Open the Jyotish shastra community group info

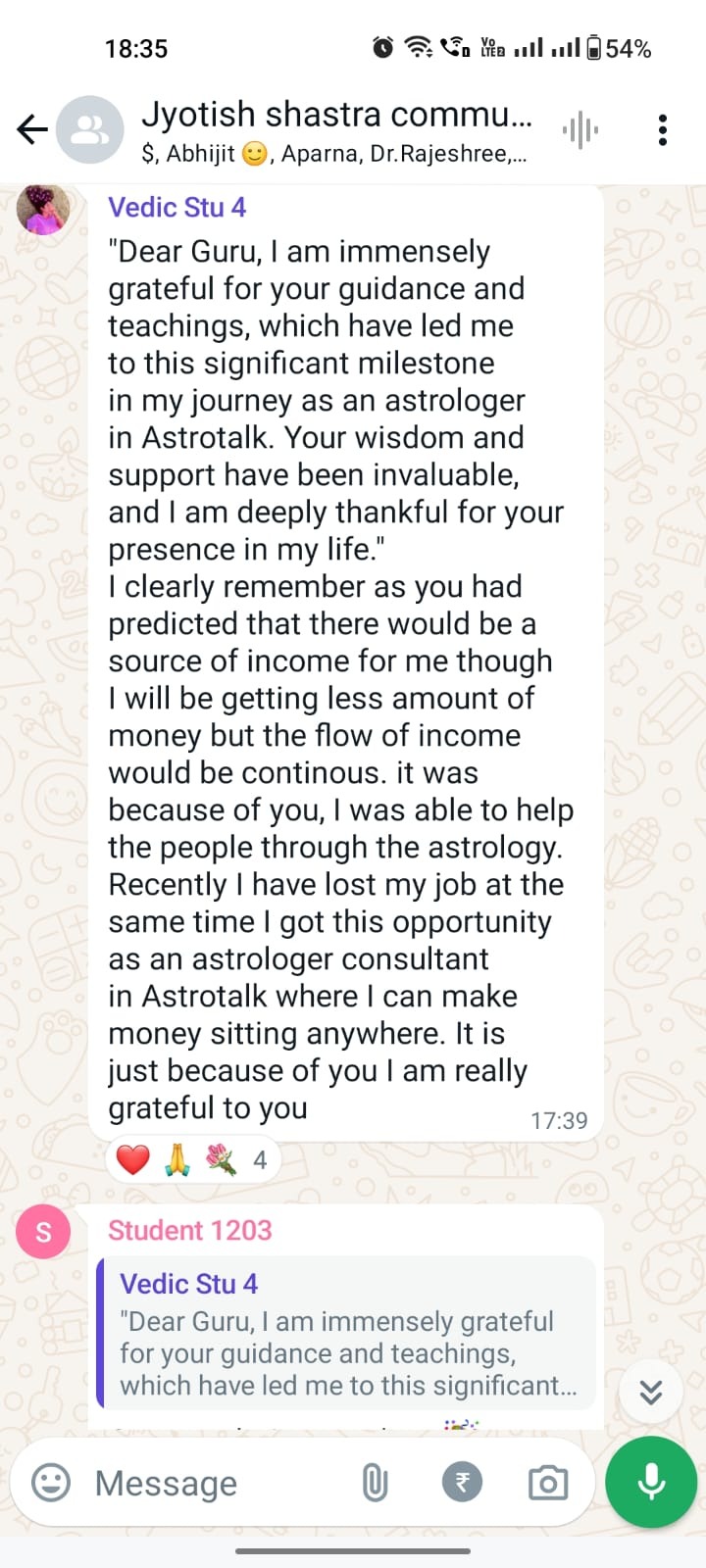pyautogui.click(x=335, y=129)
